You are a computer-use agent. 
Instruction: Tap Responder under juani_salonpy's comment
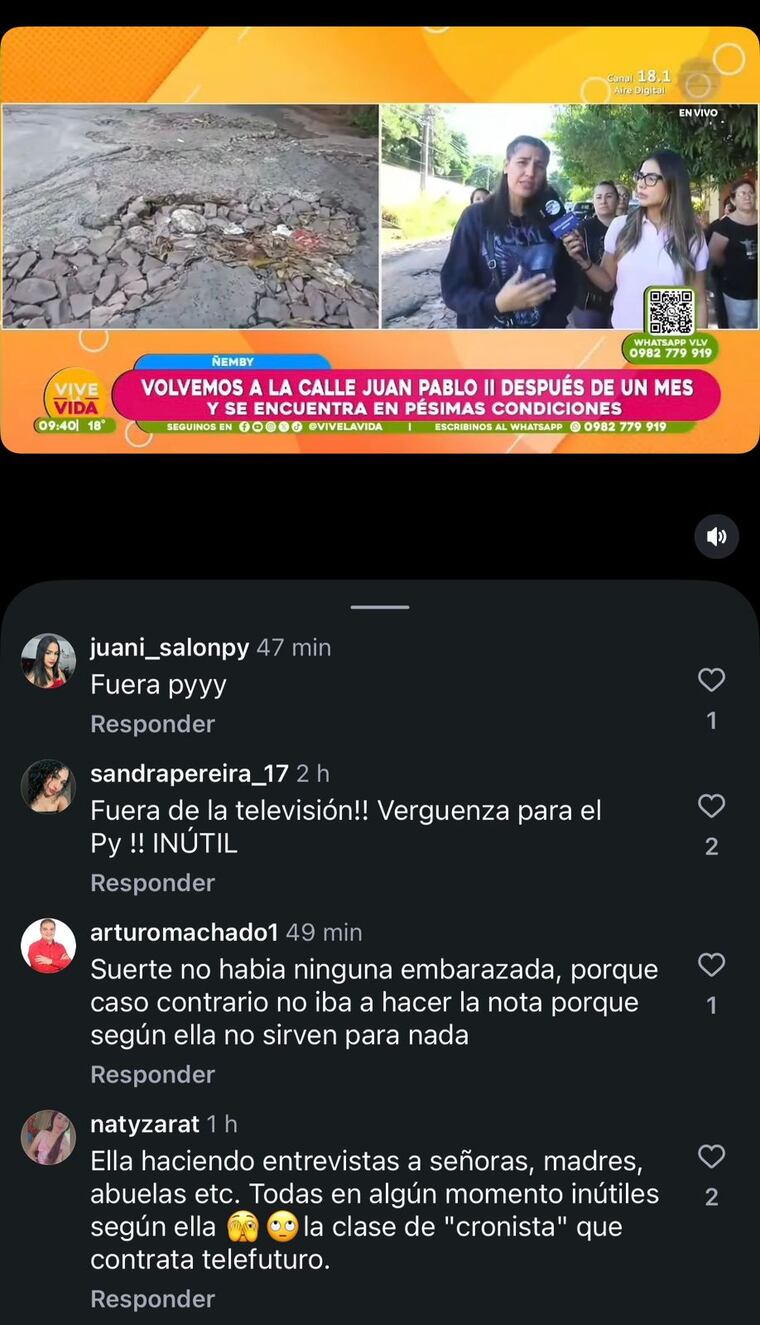tap(152, 723)
